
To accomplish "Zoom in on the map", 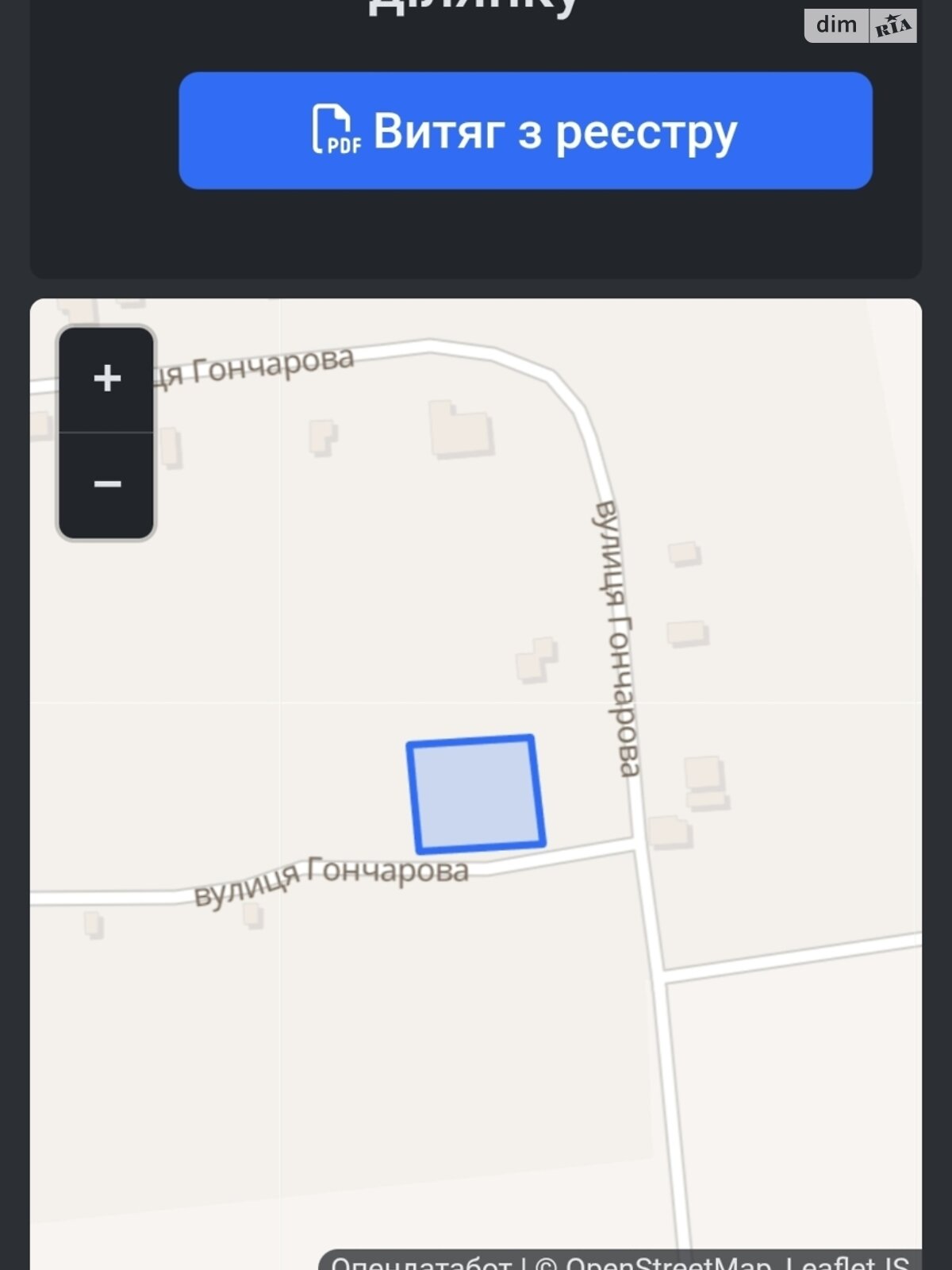I will [x=106, y=379].
